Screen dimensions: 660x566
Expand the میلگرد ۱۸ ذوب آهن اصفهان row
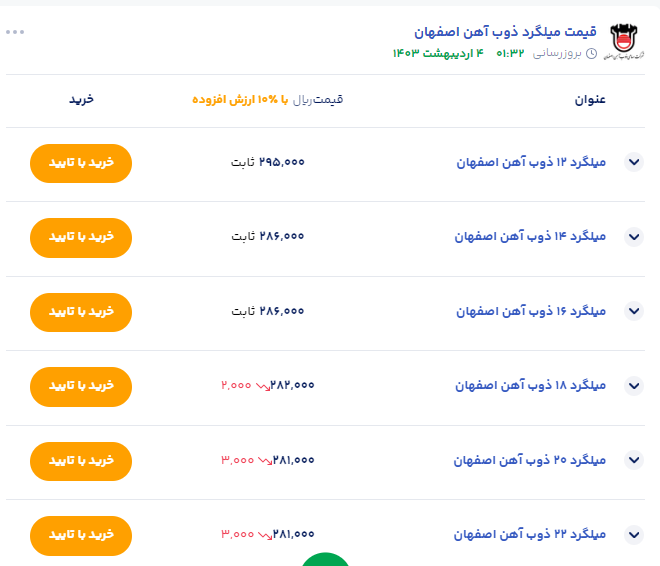click(633, 386)
